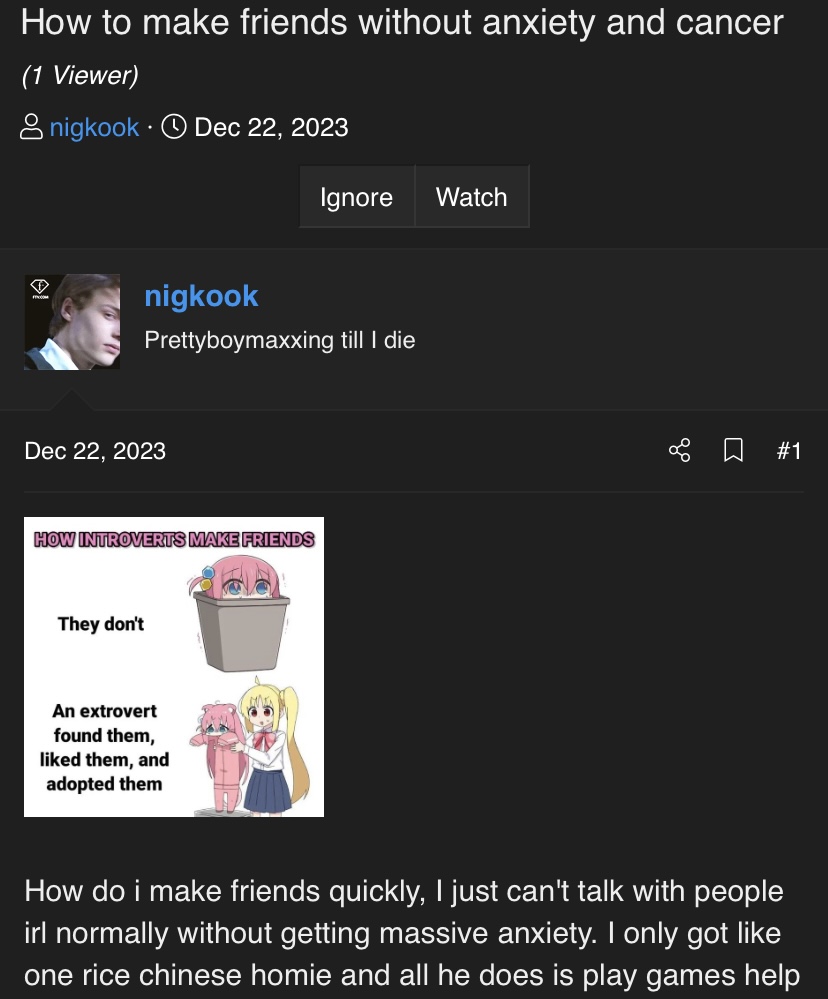Viewport: 828px width, 999px height.
Task: Tap the Ignore thread button
Action: point(356,197)
